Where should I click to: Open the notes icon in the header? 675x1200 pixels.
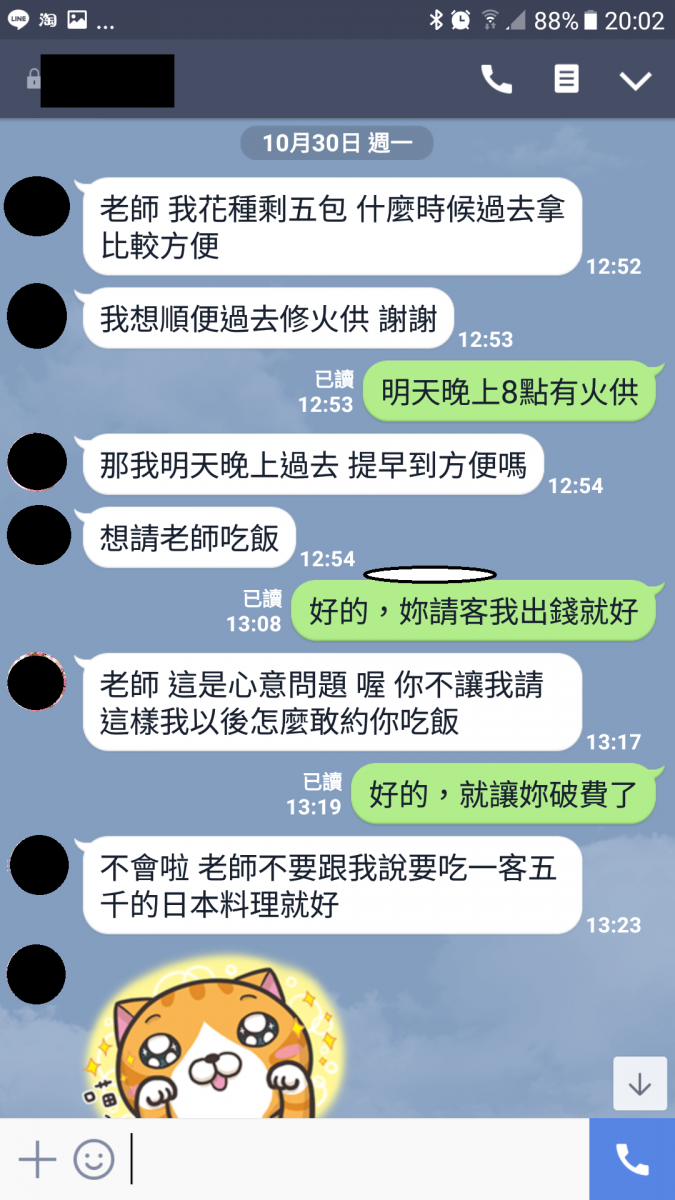click(x=566, y=80)
